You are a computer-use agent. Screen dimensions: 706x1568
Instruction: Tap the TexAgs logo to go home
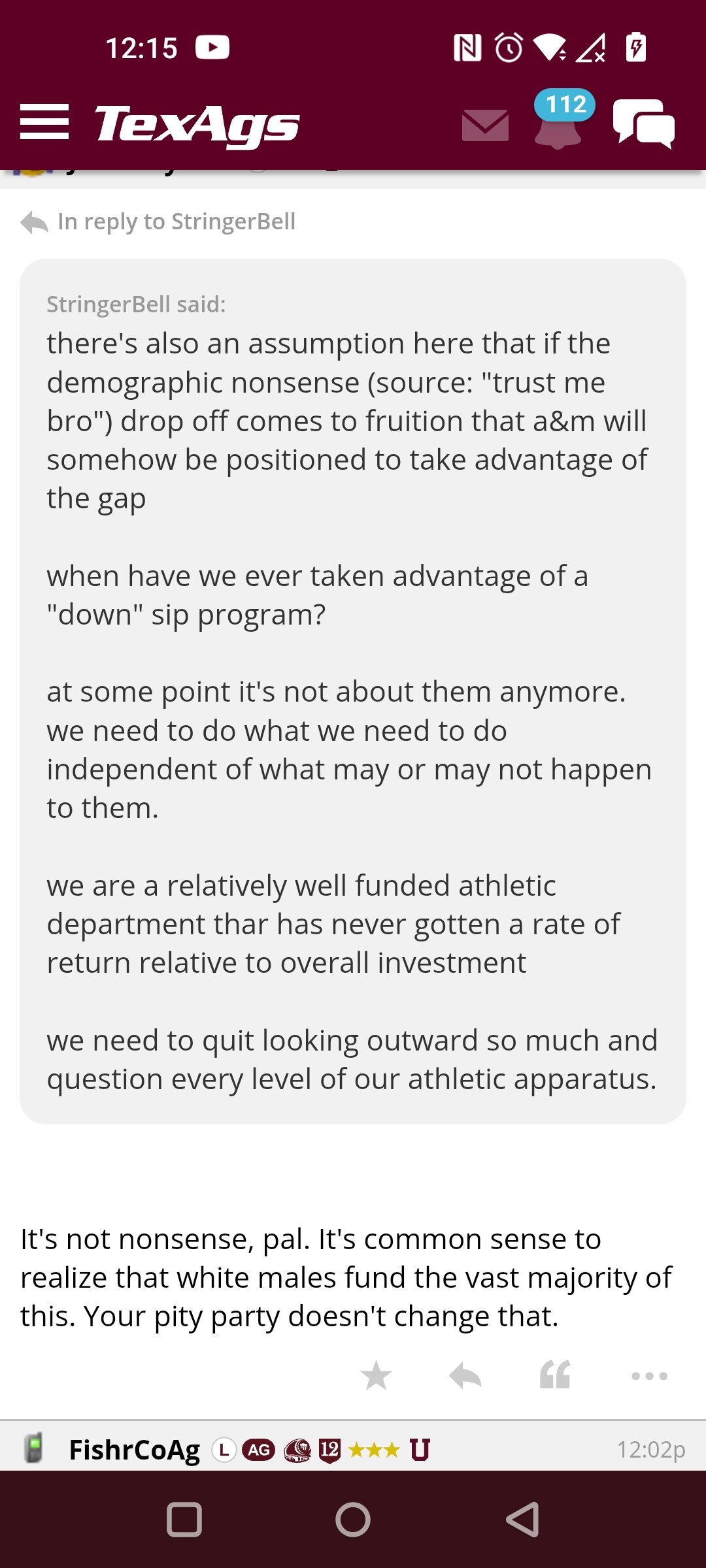(197, 124)
